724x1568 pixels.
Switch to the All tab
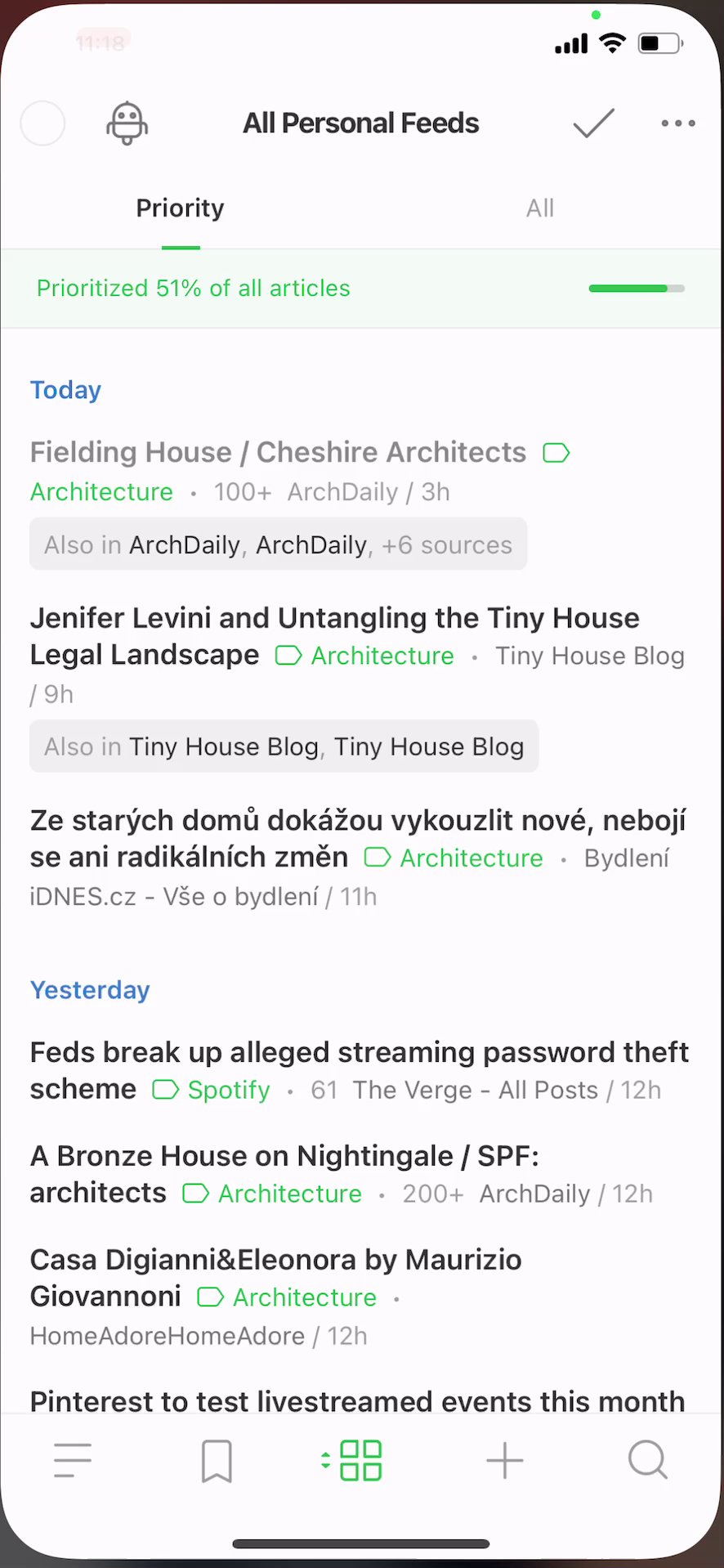(x=539, y=208)
